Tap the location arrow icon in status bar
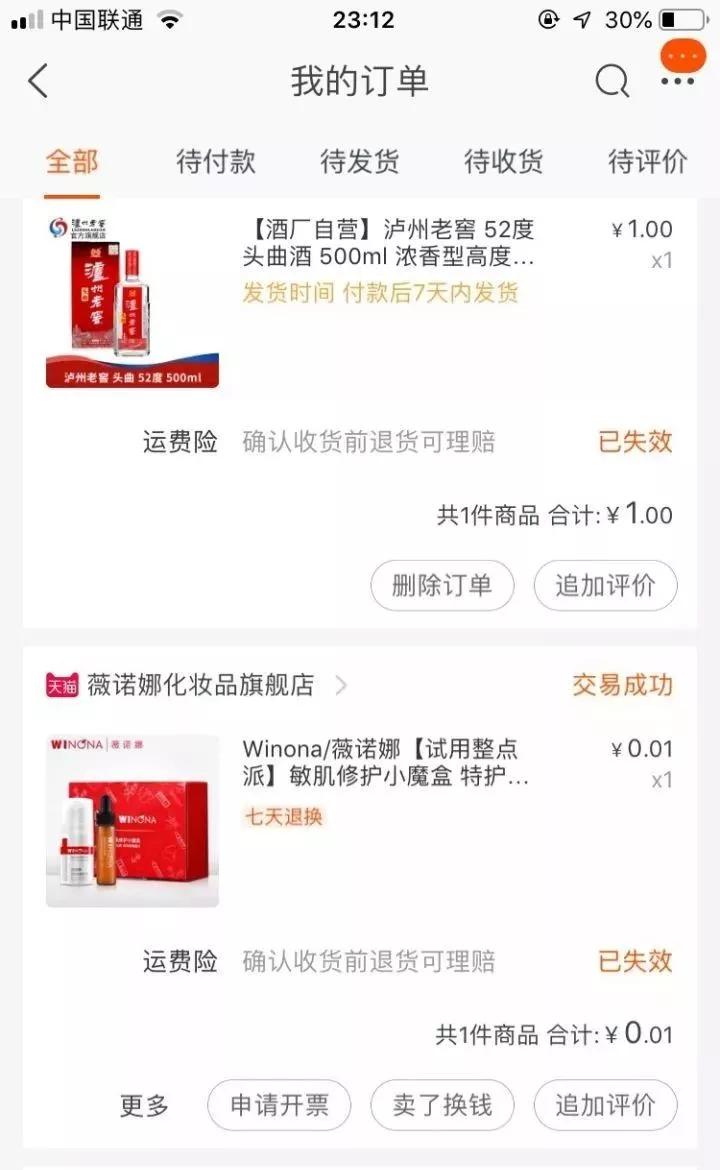 coord(583,18)
